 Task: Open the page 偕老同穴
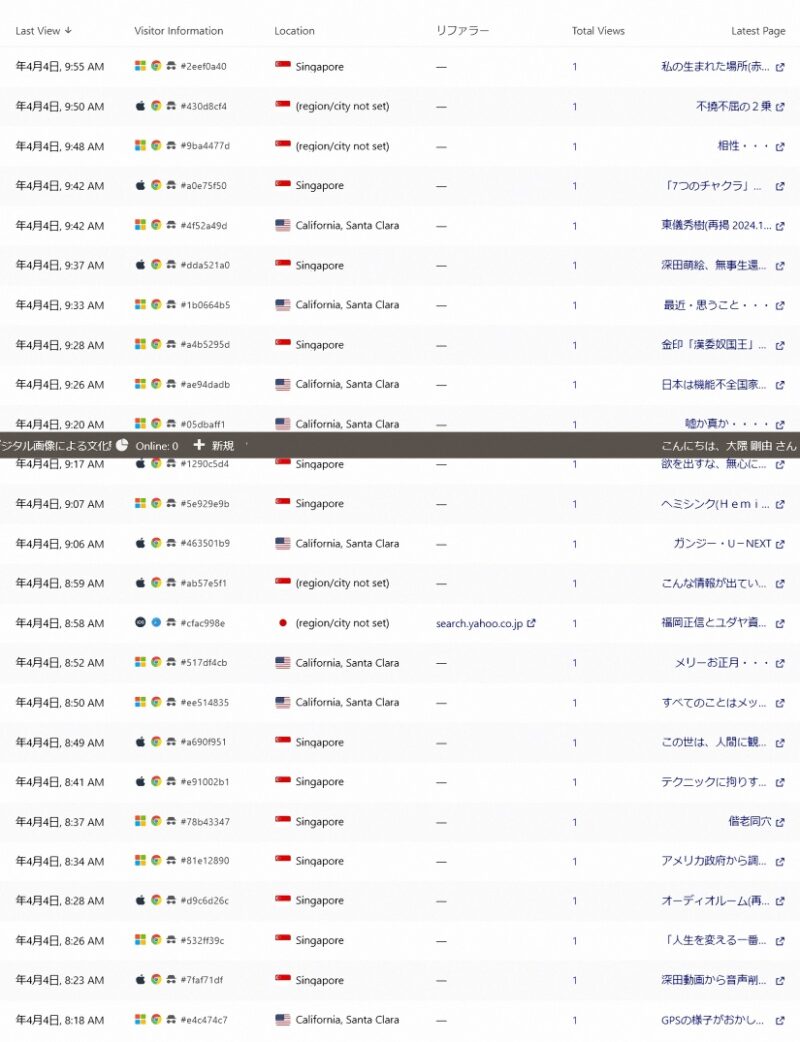coord(749,822)
